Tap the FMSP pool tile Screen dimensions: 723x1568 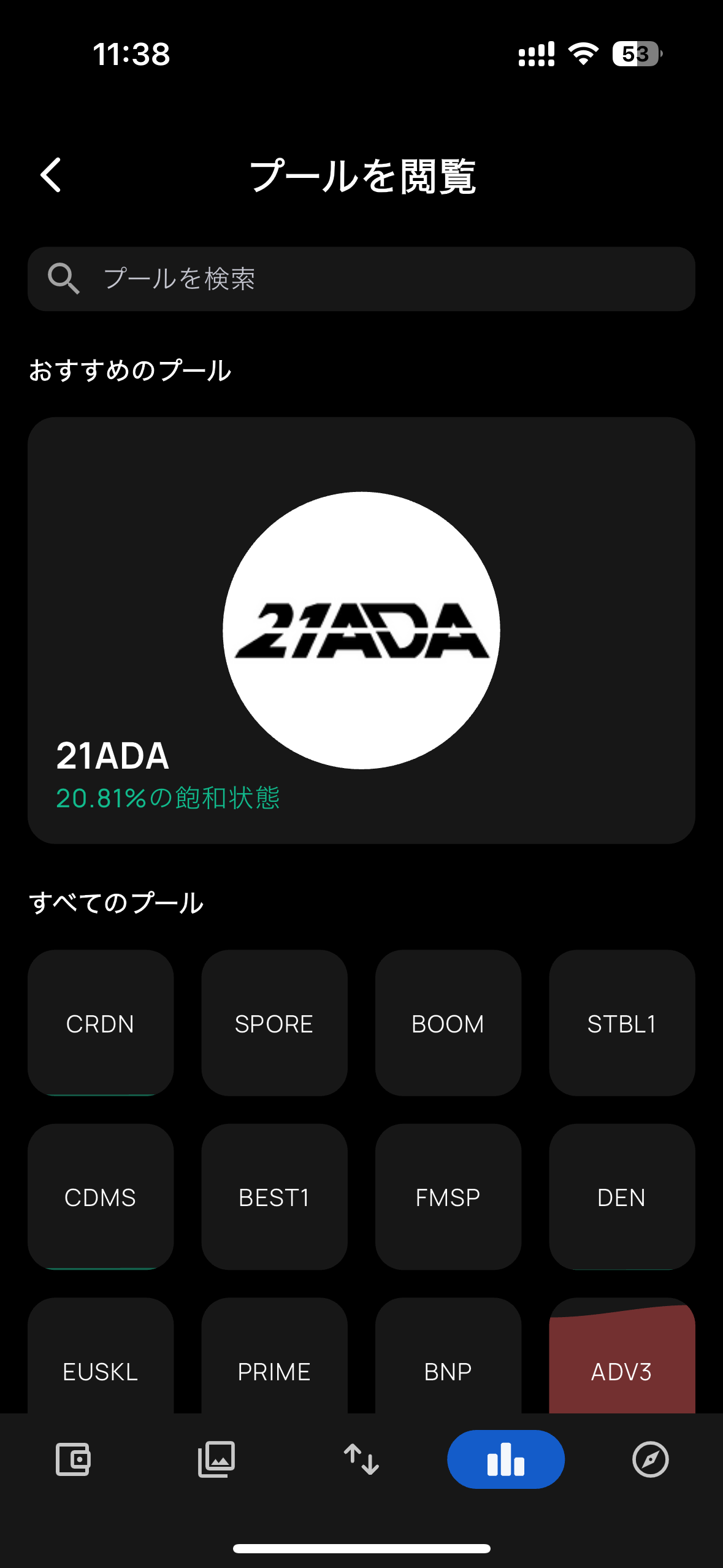coord(448,1197)
